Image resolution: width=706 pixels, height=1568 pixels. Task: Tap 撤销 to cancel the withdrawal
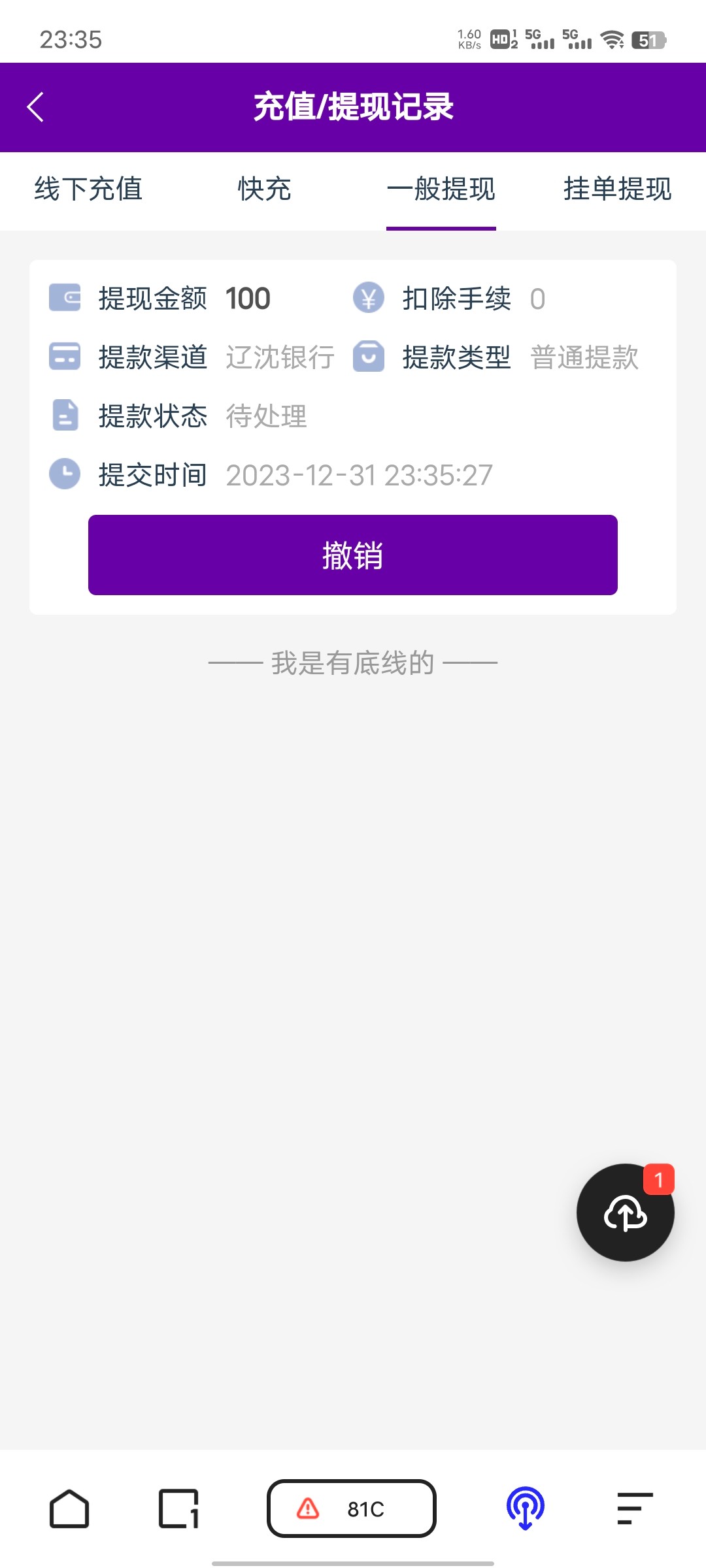(x=353, y=555)
